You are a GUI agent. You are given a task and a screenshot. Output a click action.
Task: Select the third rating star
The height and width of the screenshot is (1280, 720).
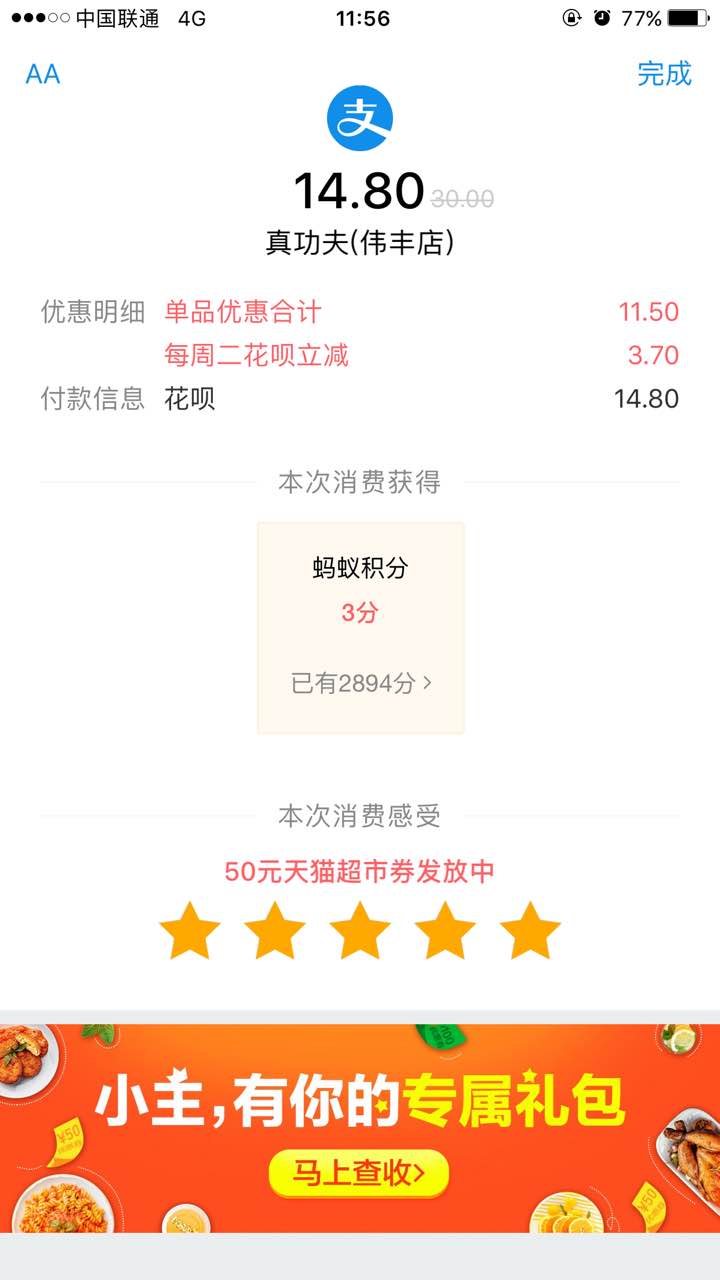(x=360, y=931)
